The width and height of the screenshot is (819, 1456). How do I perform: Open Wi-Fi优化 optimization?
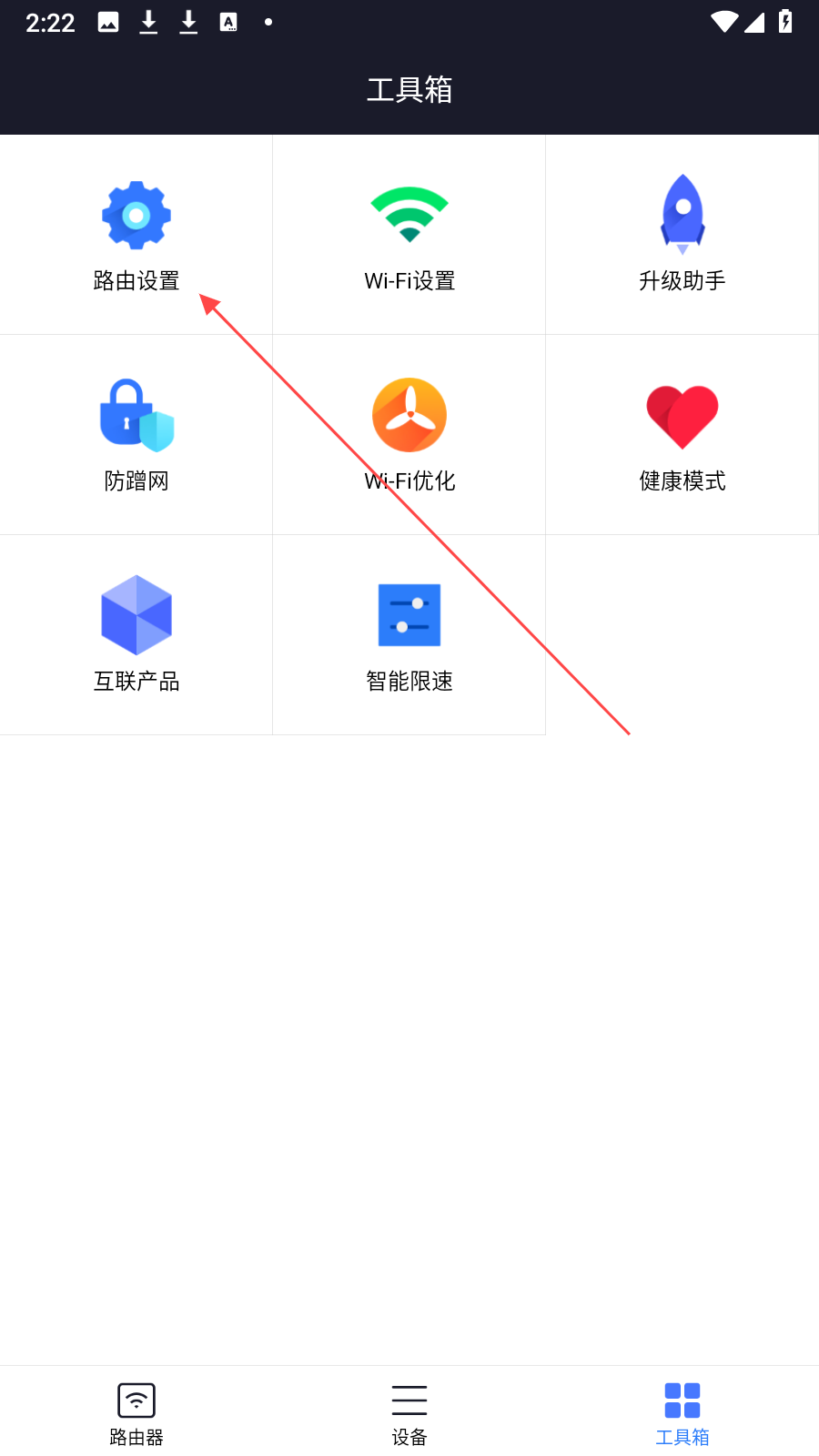(x=409, y=435)
